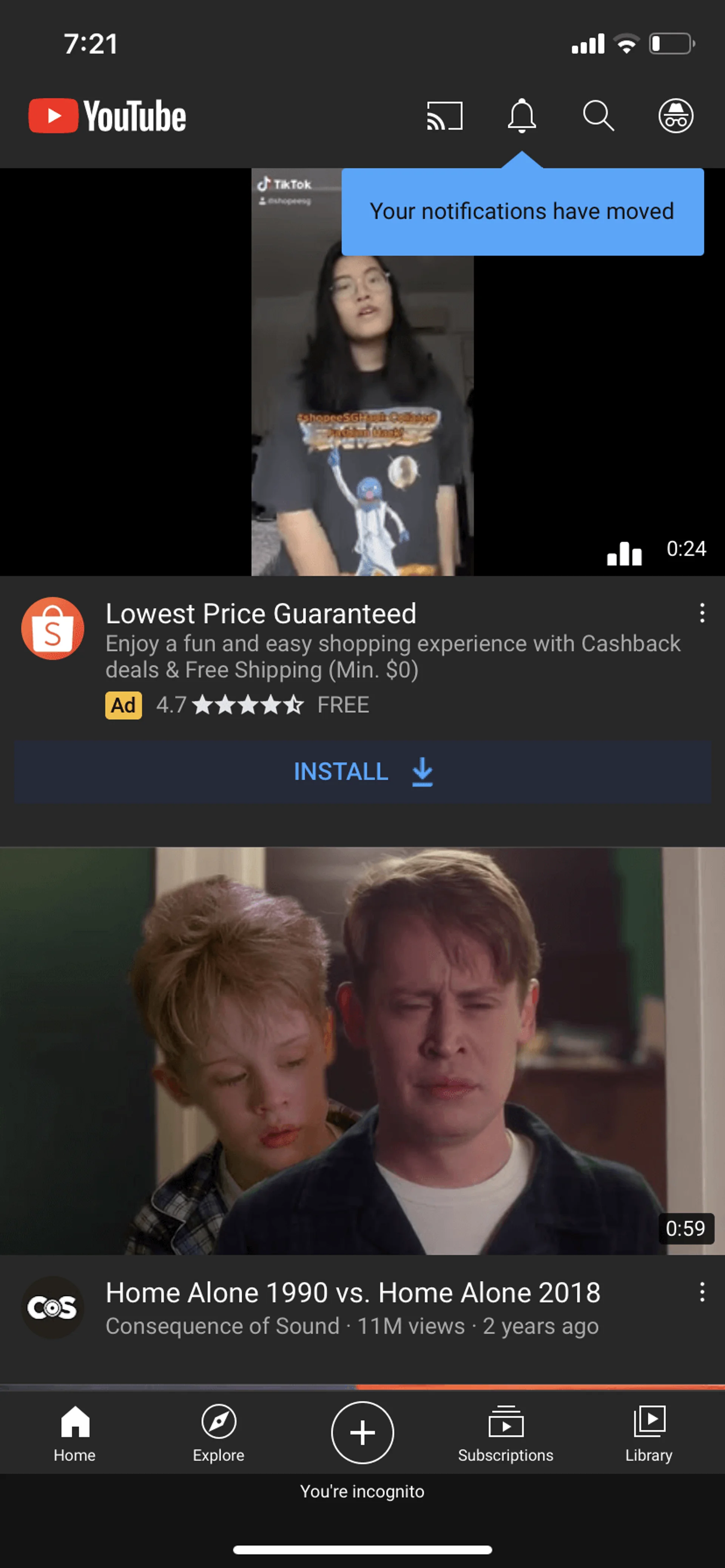Dismiss the notifications moved tooltip
The image size is (725, 1568).
click(x=522, y=211)
